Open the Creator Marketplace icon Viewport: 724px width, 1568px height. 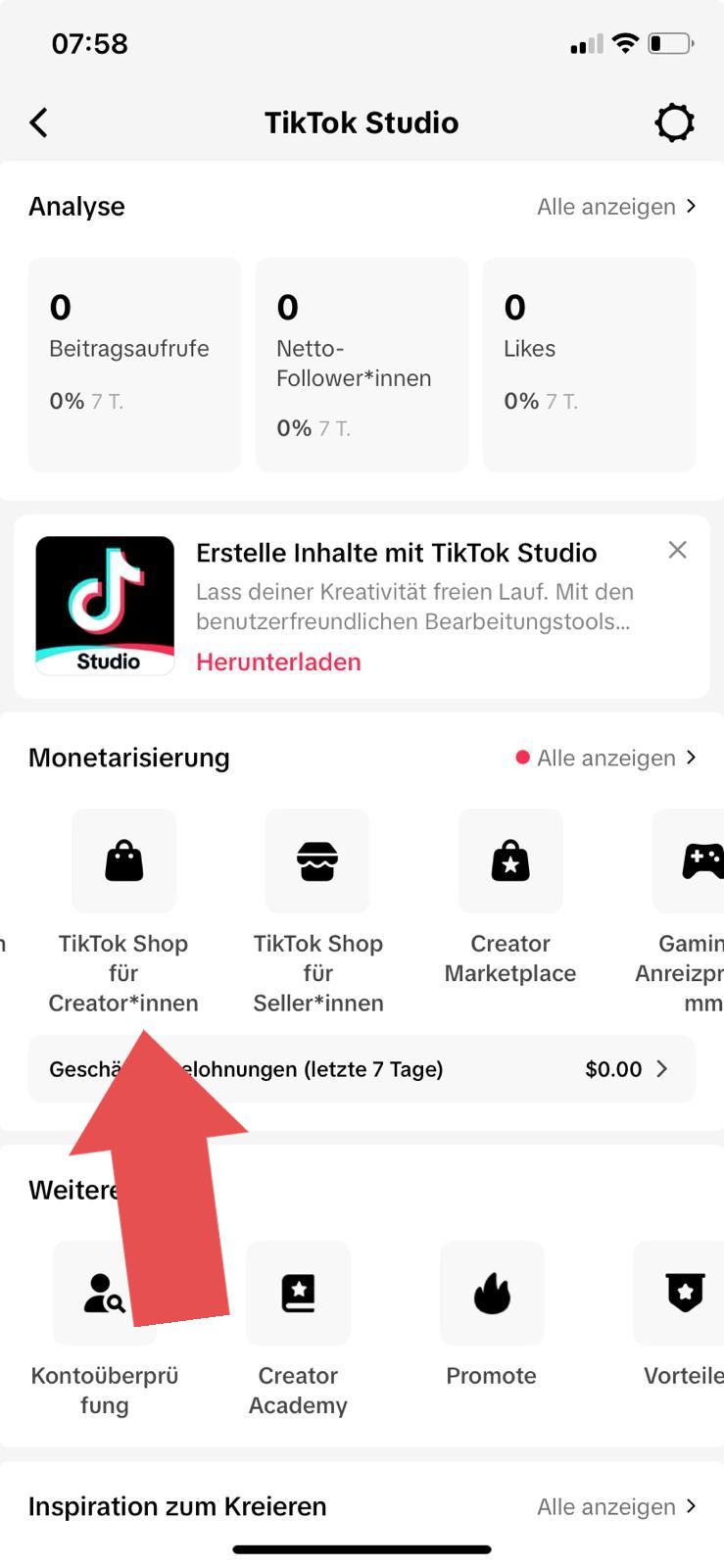tap(509, 862)
